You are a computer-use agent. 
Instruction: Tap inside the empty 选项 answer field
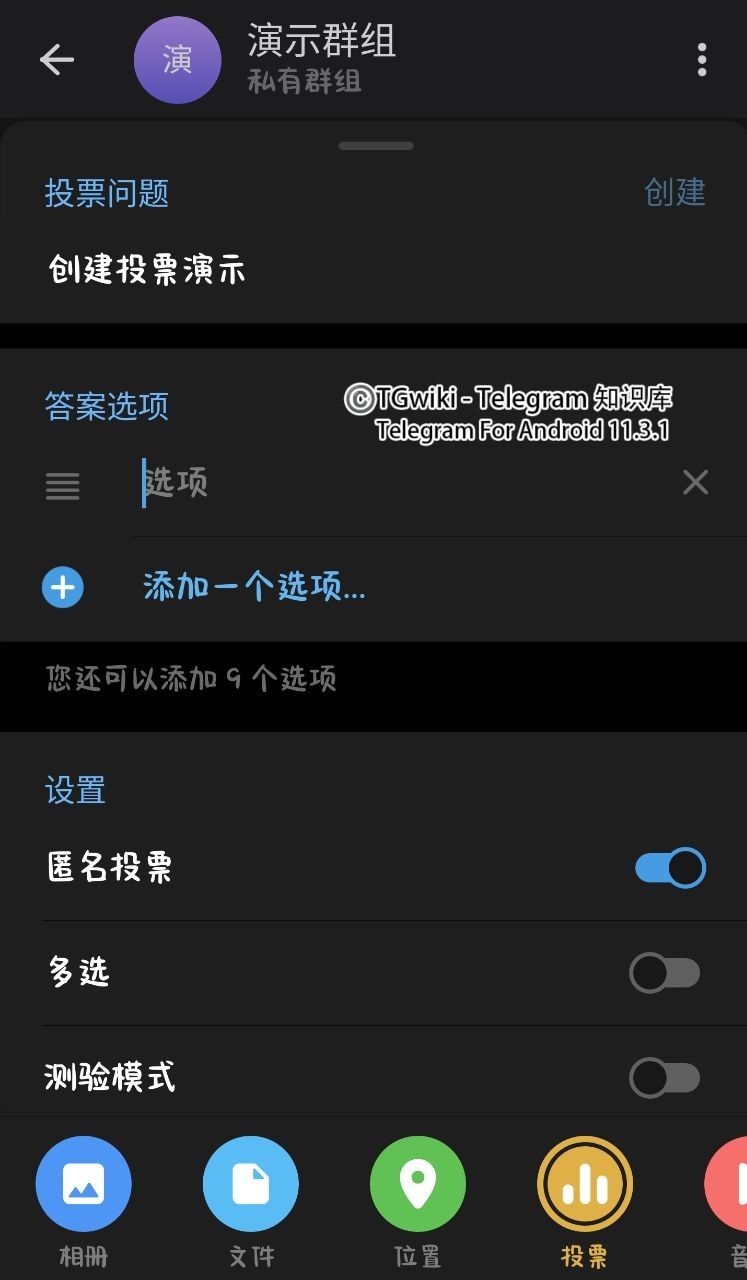click(300, 483)
